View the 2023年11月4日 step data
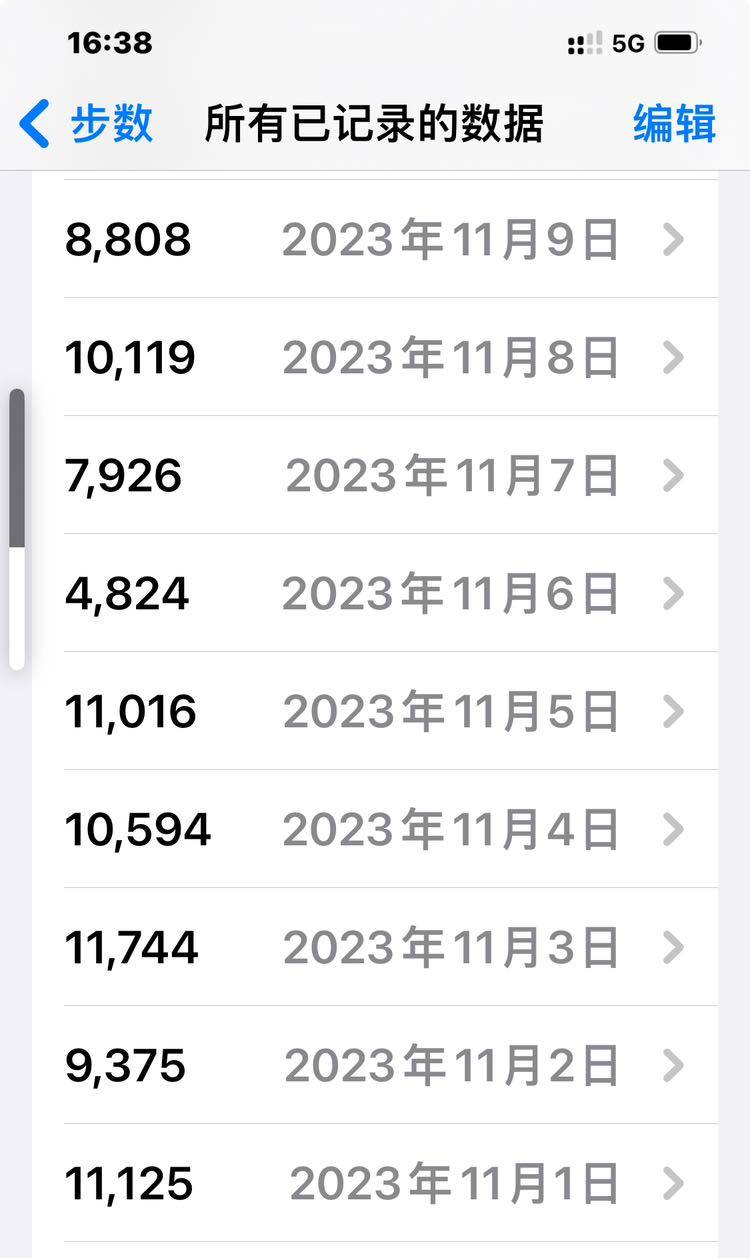The height and width of the screenshot is (1258, 750). 390,830
